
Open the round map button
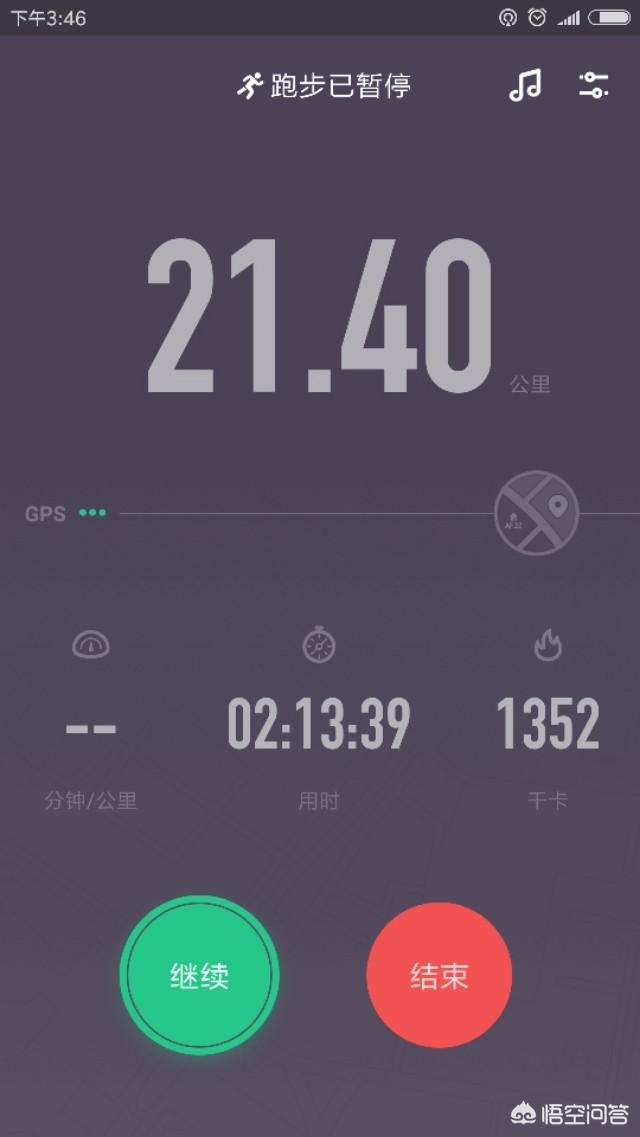[536, 513]
